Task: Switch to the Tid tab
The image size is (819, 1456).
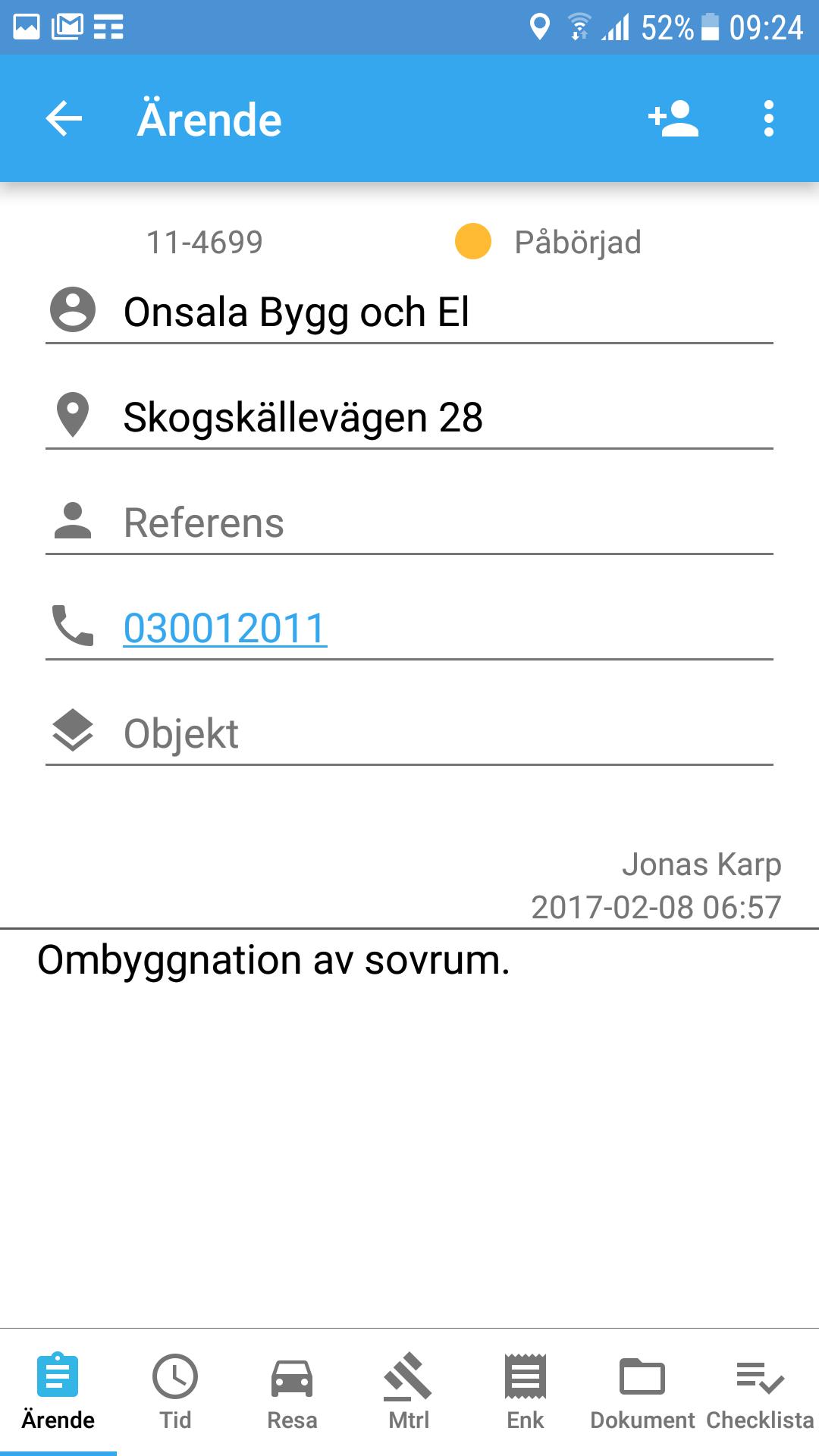Action: click(x=175, y=1392)
